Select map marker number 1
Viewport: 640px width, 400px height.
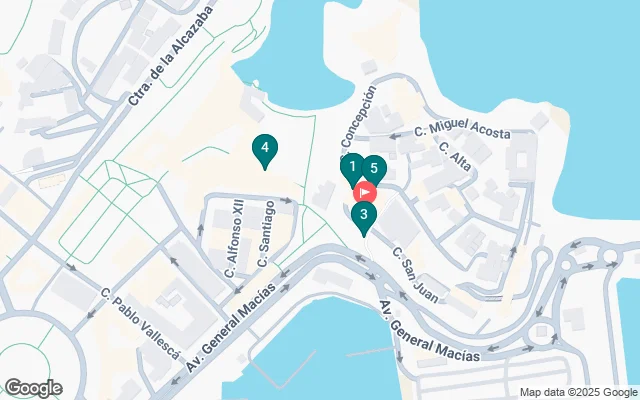(x=351, y=166)
